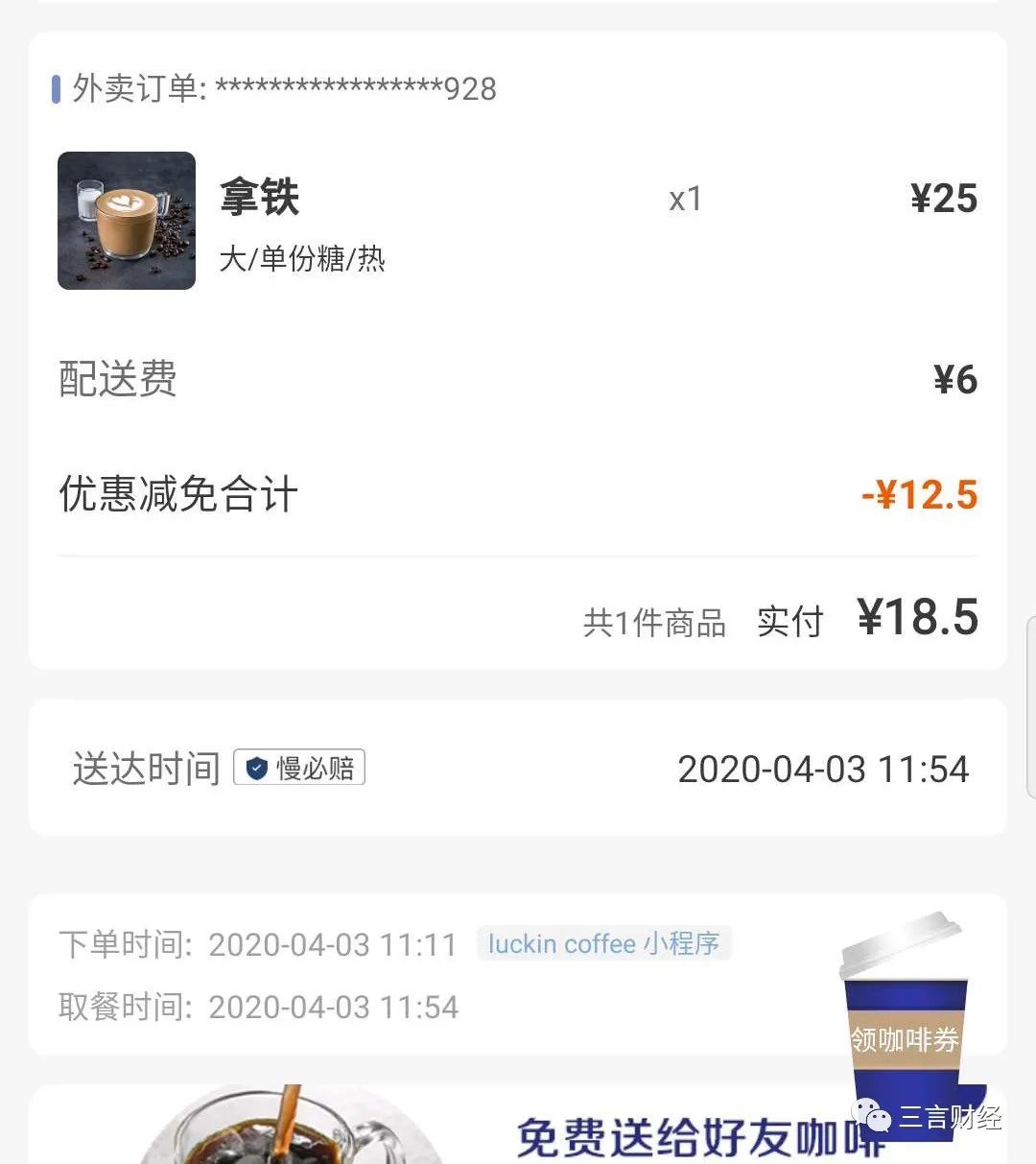This screenshot has height=1164, width=1036.
Task: Tap the shield checkmark inside 慢必赔 label
Action: coord(255,768)
